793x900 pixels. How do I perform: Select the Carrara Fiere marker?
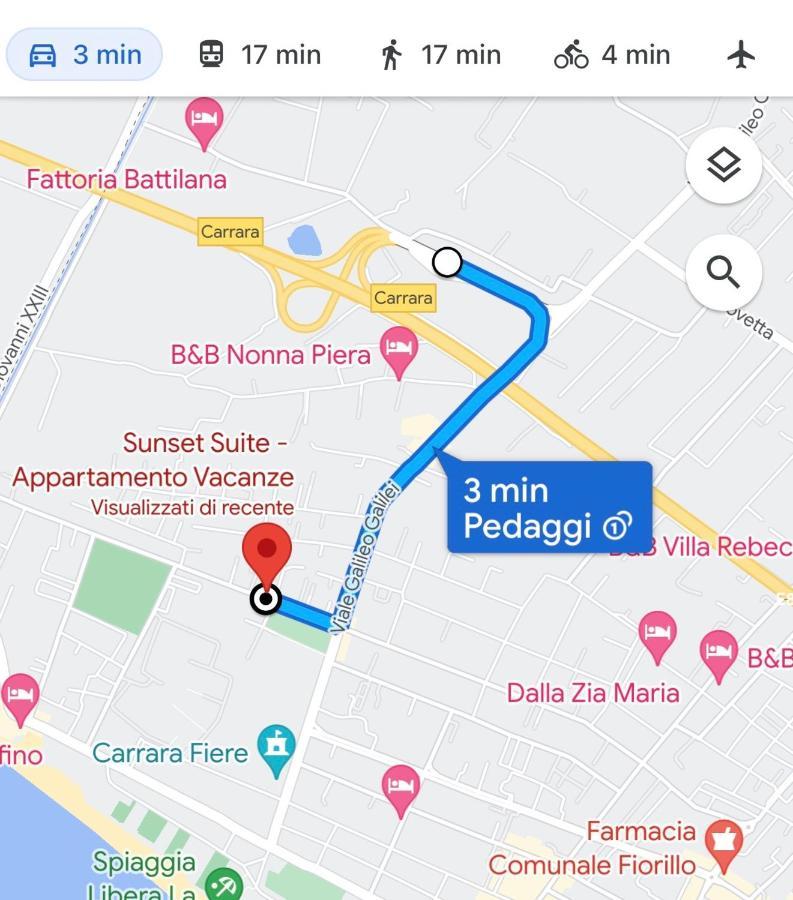[x=276, y=749]
